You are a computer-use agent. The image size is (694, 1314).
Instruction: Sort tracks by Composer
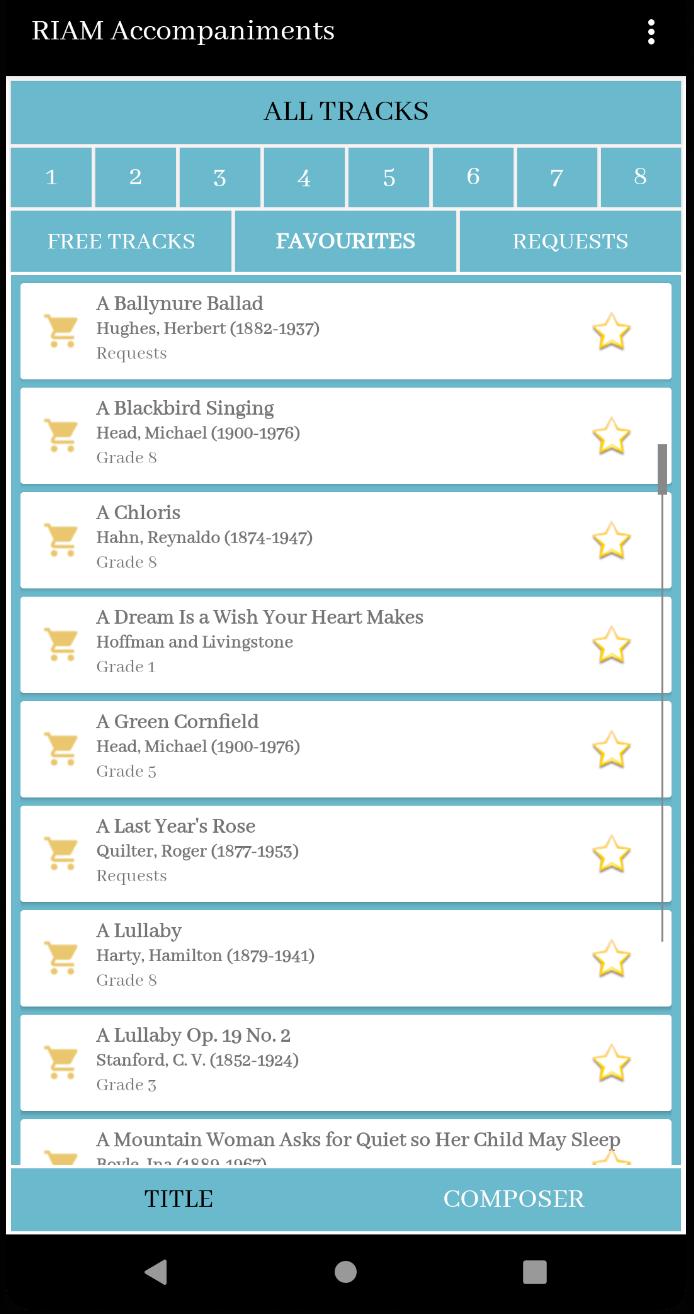[x=514, y=1199]
